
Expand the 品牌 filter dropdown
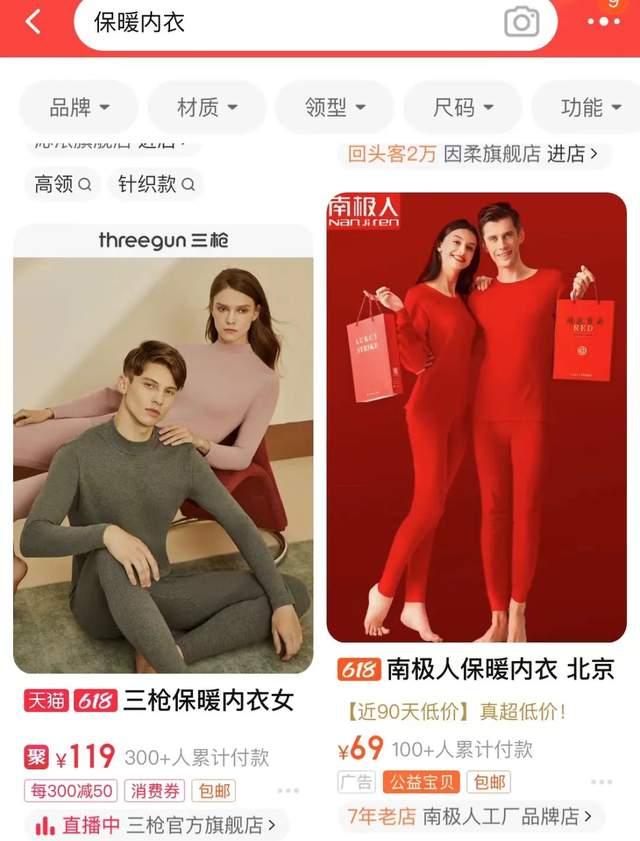click(x=79, y=107)
